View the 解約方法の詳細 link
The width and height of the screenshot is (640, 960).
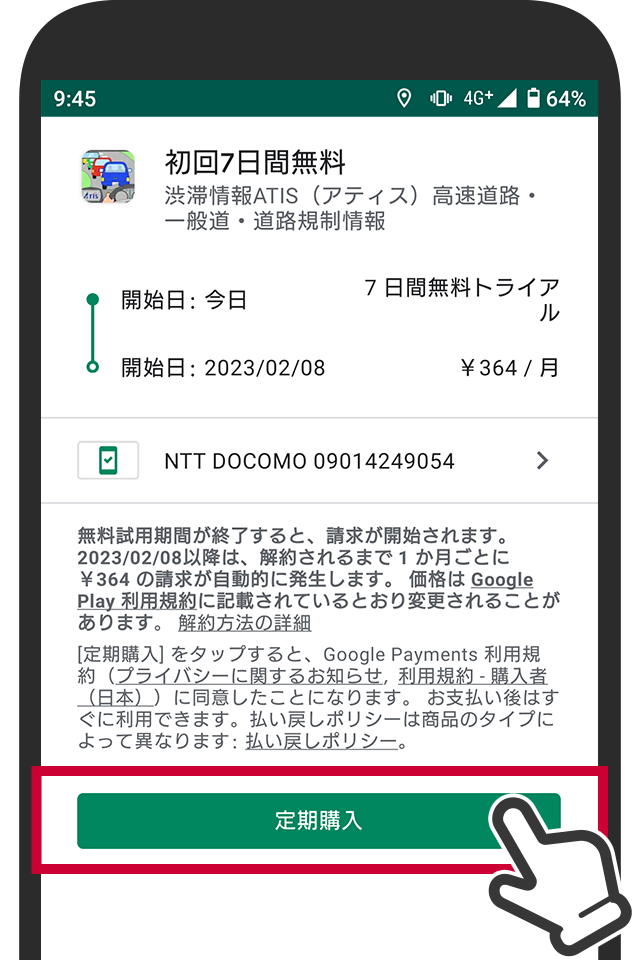coord(244,623)
